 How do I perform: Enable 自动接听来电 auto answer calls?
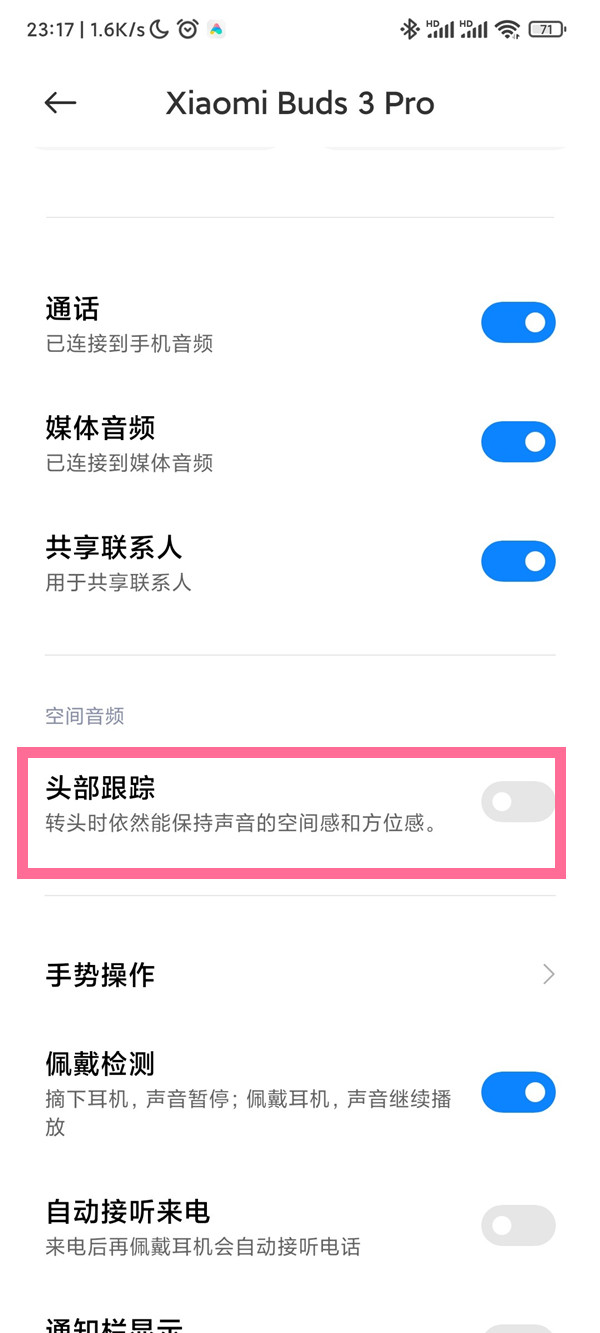pos(518,1225)
